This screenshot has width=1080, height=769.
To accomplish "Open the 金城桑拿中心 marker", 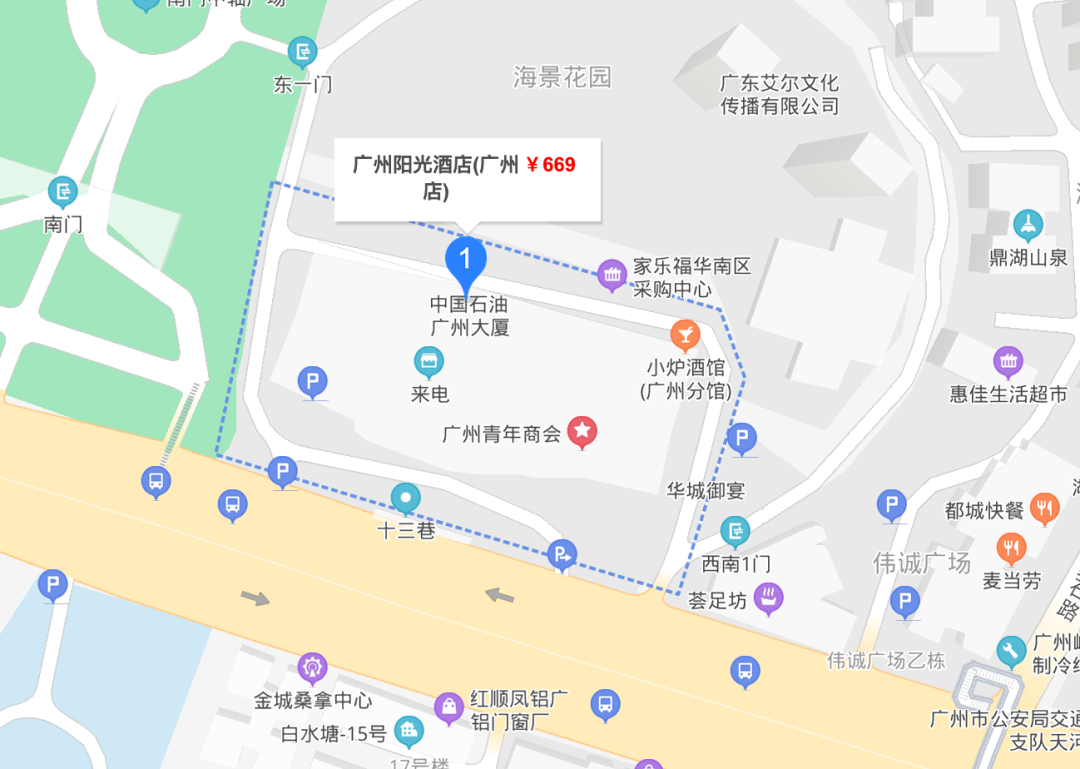I will (313, 667).
